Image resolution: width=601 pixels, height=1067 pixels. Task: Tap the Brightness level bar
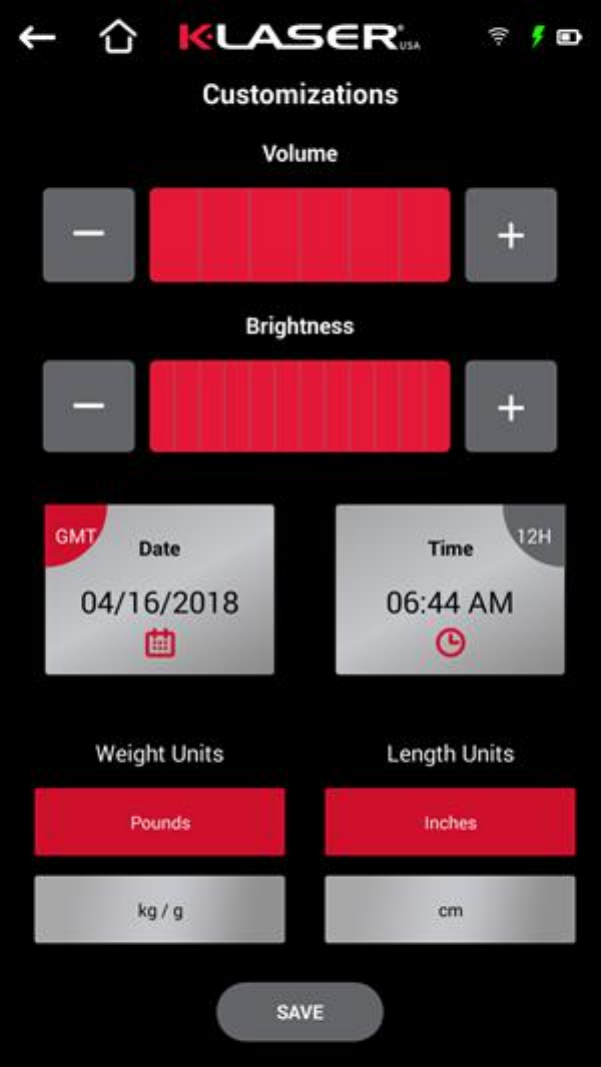tap(299, 406)
